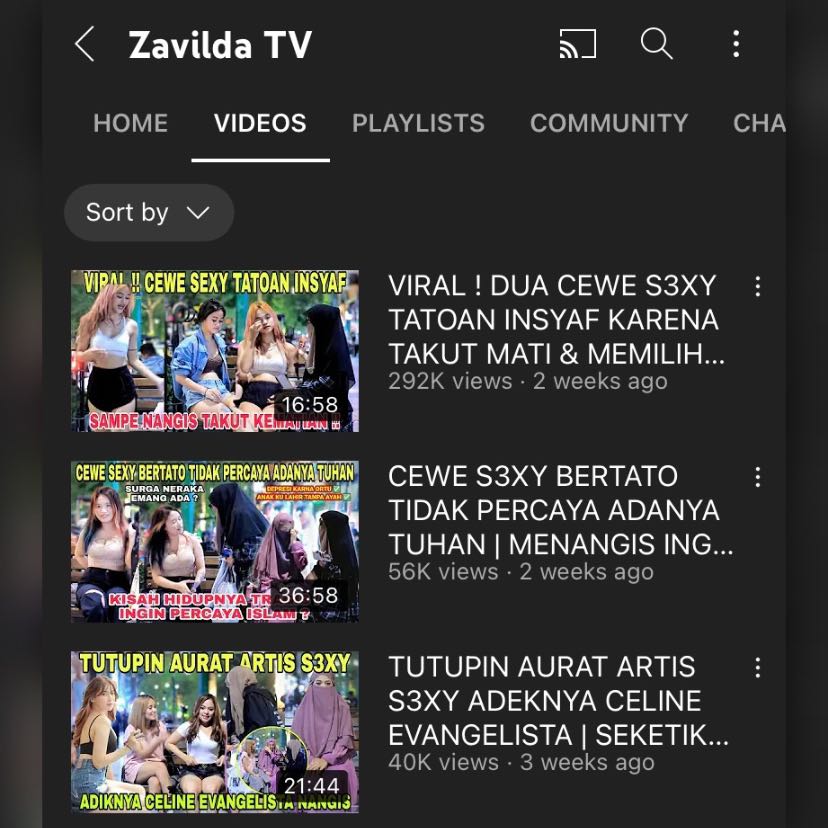Open options for the TIDAK PERCAYA ADANYA TUHAN video

pyautogui.click(x=757, y=477)
